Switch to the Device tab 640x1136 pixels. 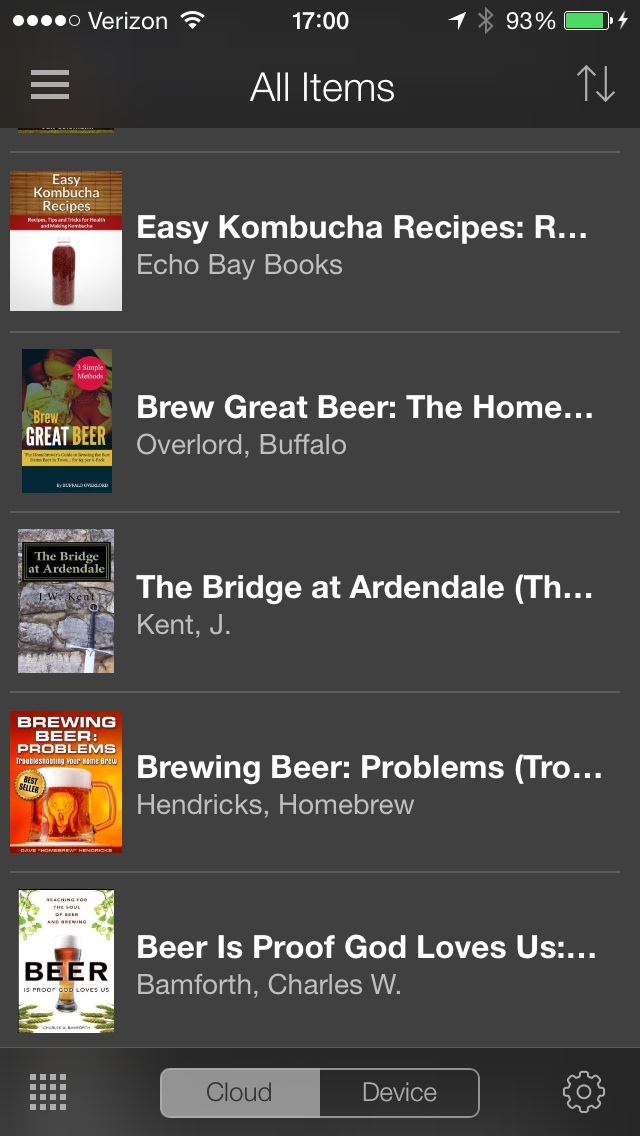pyautogui.click(x=399, y=1093)
